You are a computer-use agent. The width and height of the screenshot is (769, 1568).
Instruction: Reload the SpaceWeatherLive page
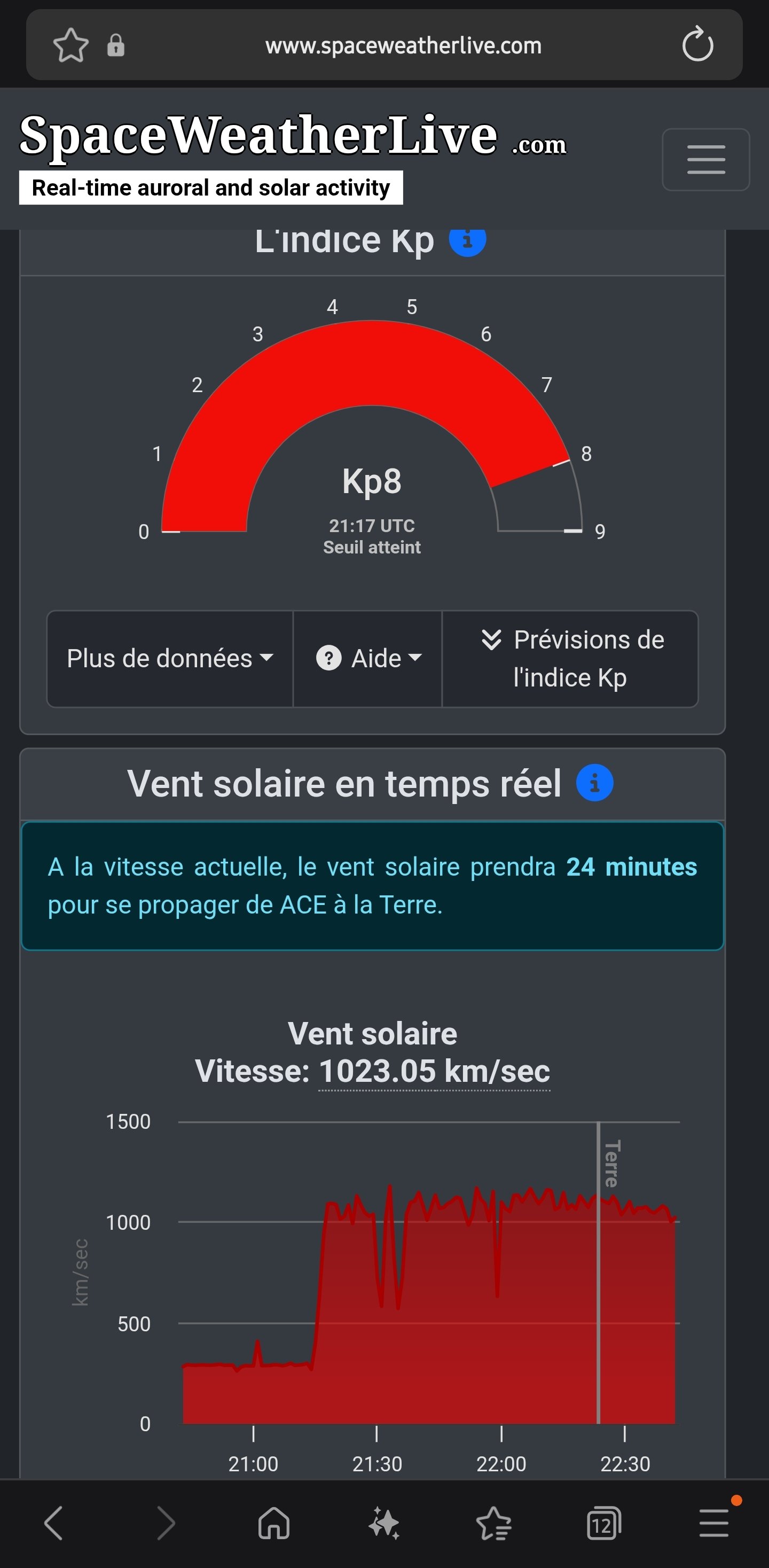(x=697, y=45)
